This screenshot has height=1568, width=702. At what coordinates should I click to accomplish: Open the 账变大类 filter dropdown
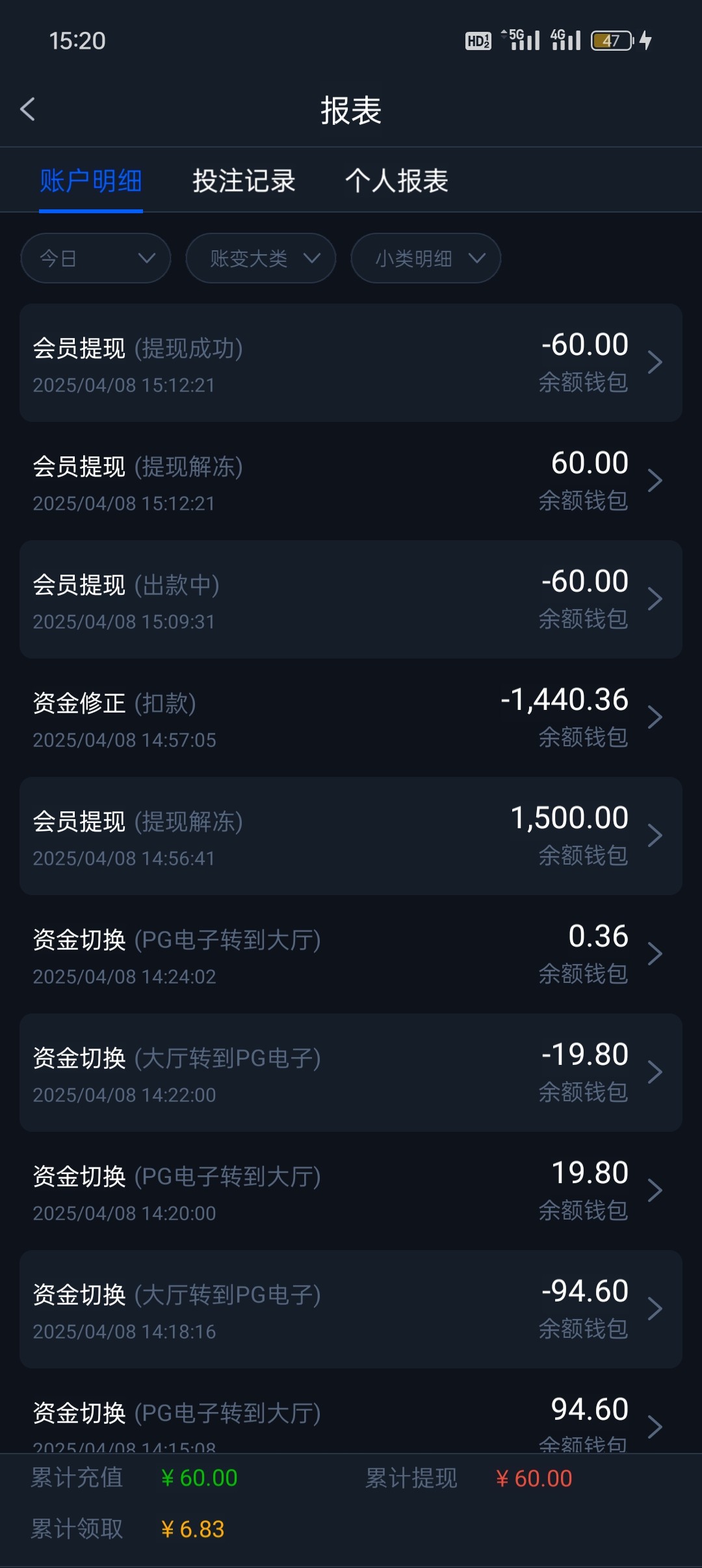tap(261, 258)
